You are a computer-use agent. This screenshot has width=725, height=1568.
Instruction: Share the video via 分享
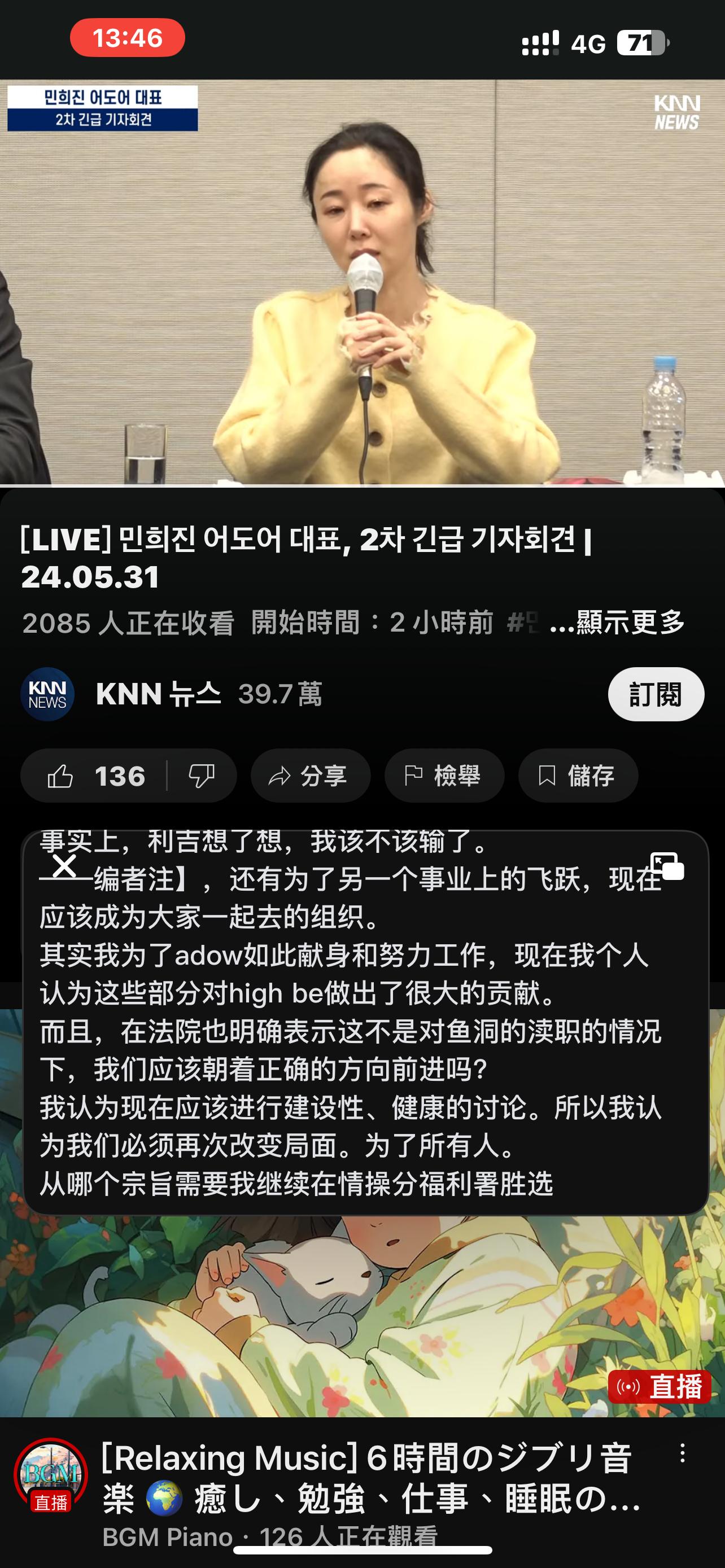pyautogui.click(x=311, y=776)
